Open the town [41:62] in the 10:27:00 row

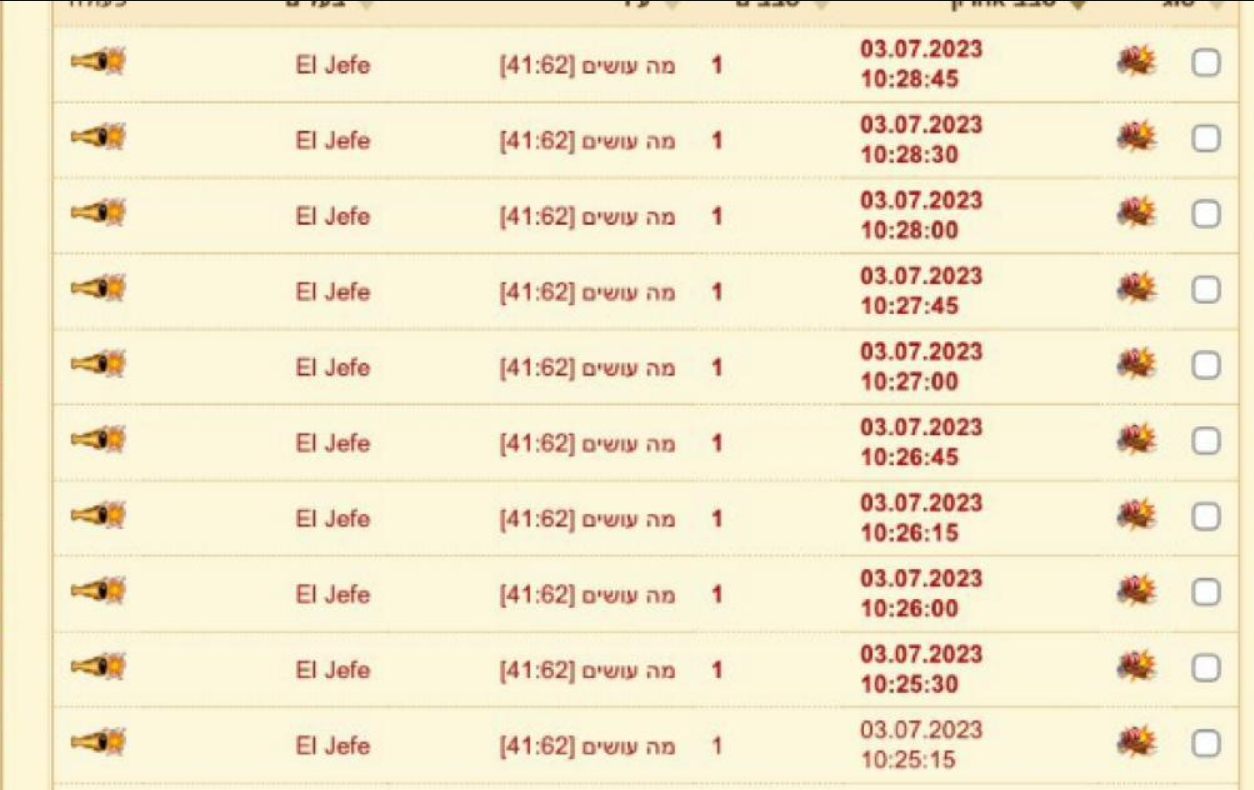pyautogui.click(x=587, y=369)
